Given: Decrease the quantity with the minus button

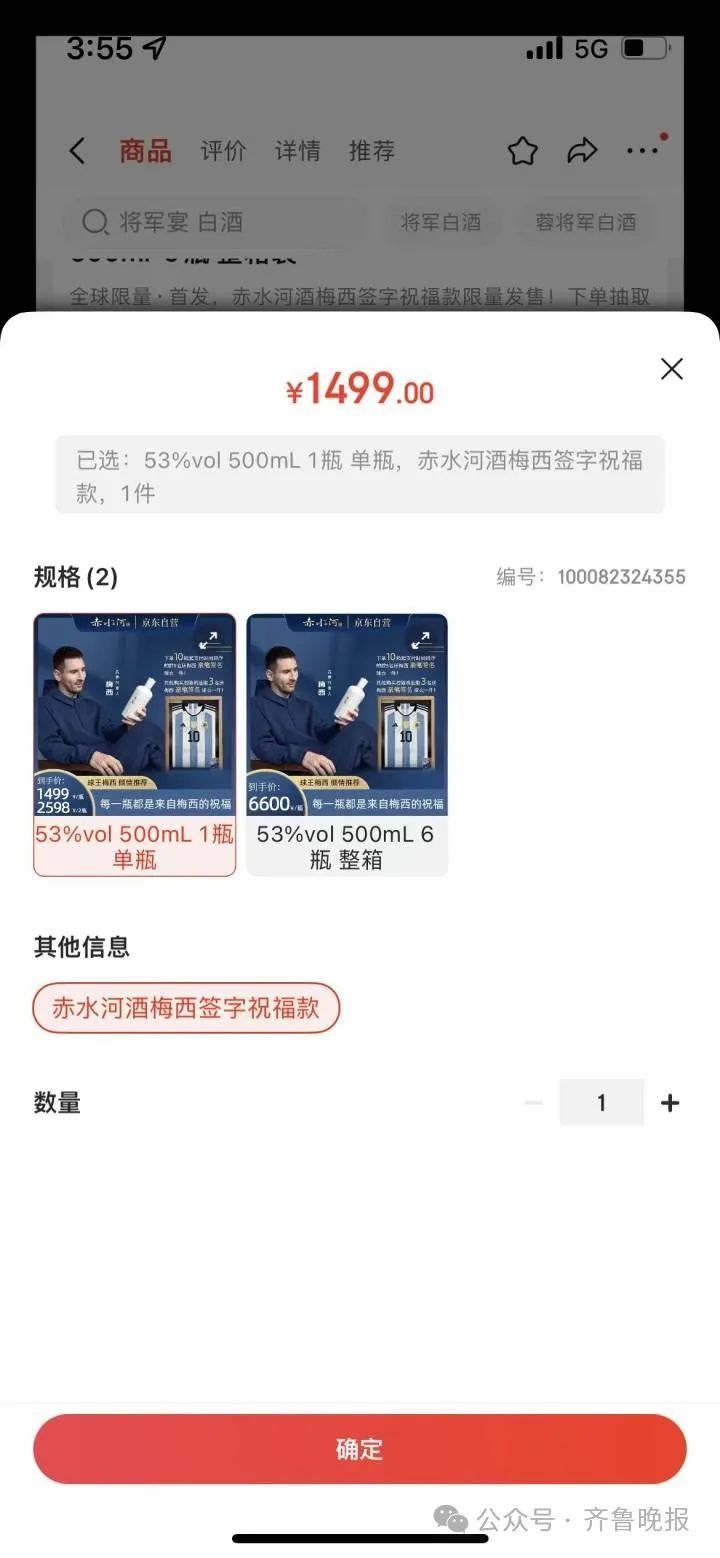Looking at the screenshot, I should pyautogui.click(x=533, y=1103).
